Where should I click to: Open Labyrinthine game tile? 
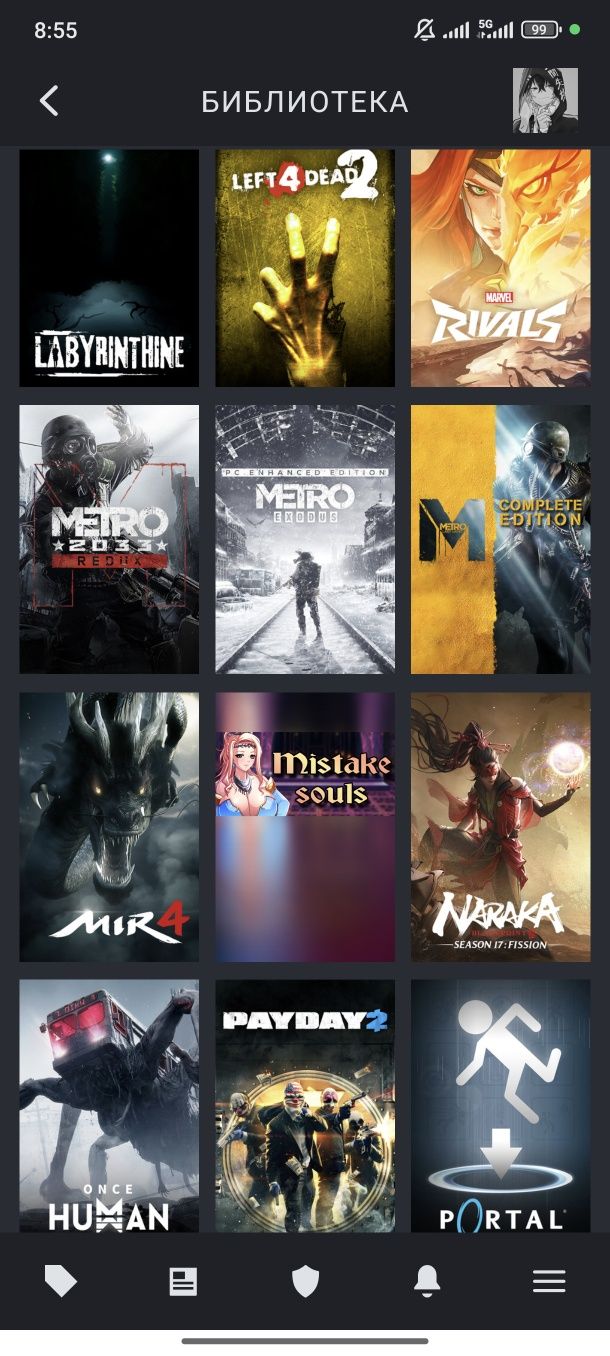coord(109,268)
